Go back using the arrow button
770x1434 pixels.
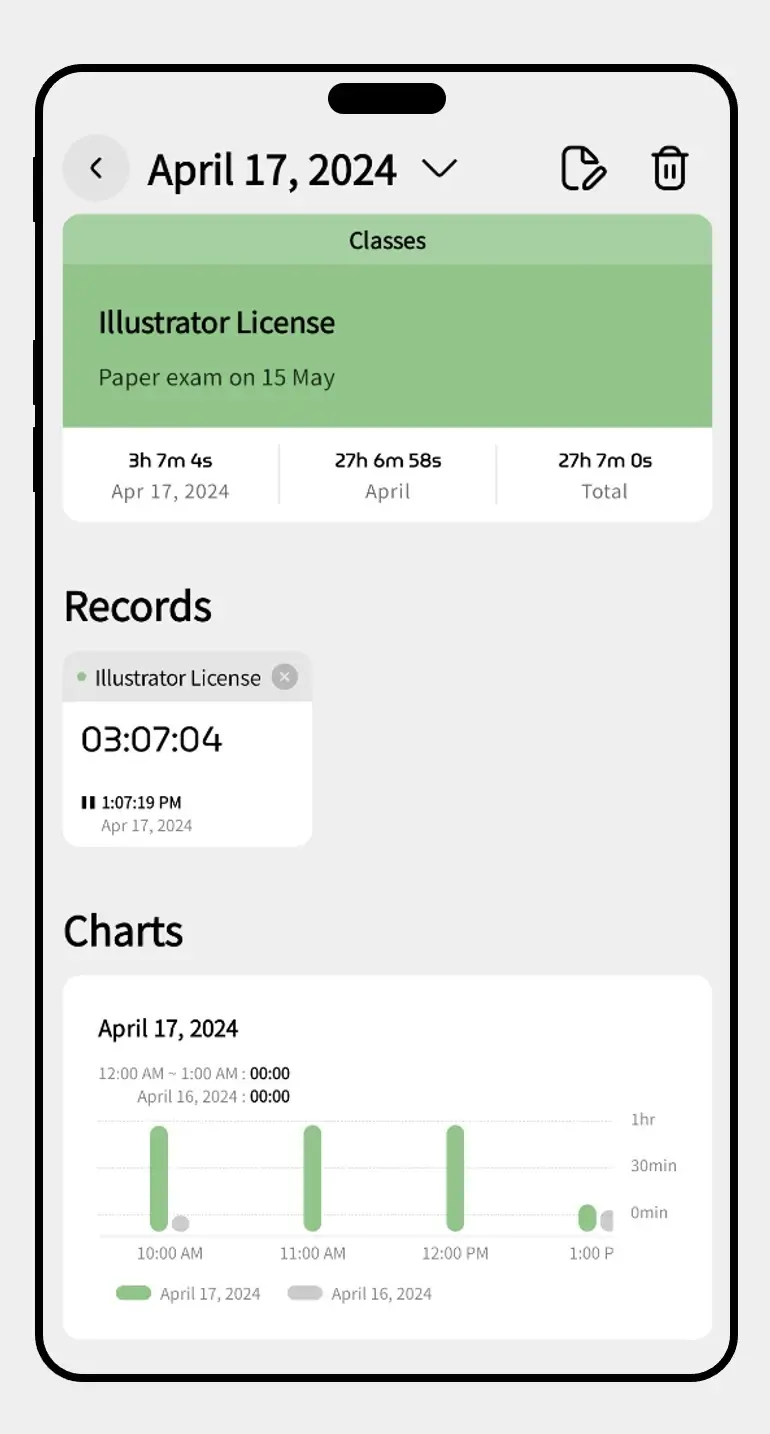coord(96,169)
